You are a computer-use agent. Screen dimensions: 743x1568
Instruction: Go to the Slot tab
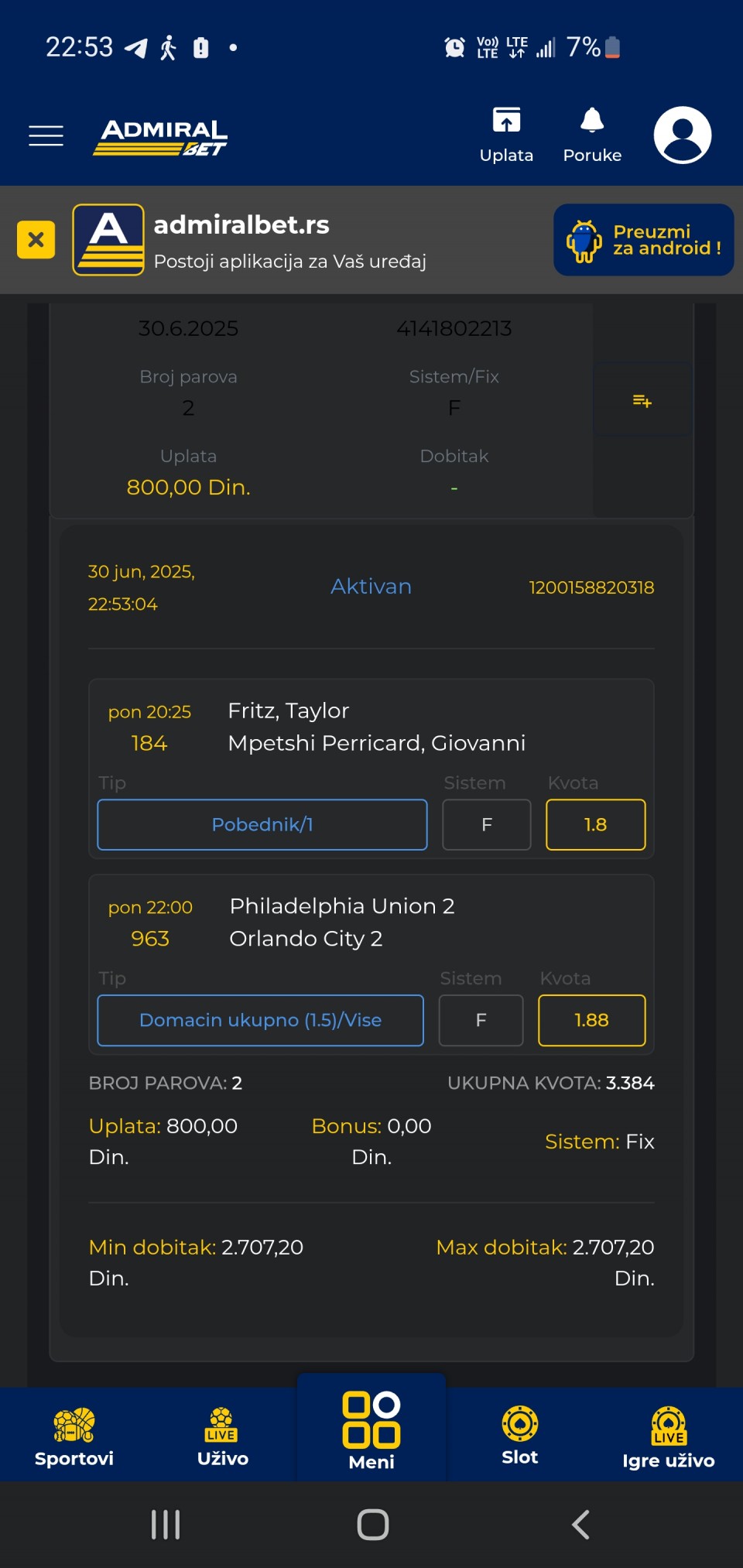click(x=520, y=1436)
